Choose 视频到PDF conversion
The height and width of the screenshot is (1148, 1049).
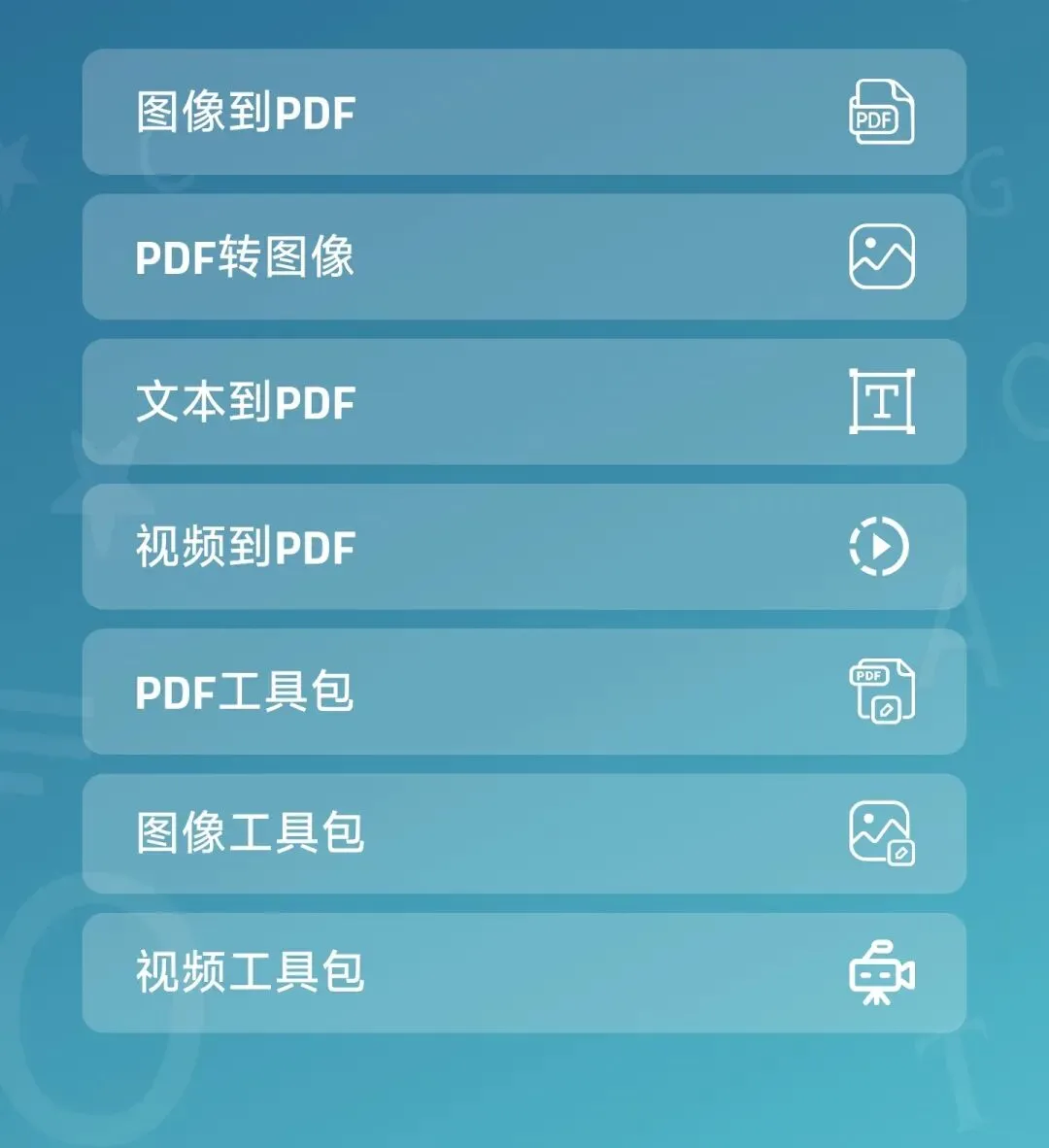tap(524, 546)
